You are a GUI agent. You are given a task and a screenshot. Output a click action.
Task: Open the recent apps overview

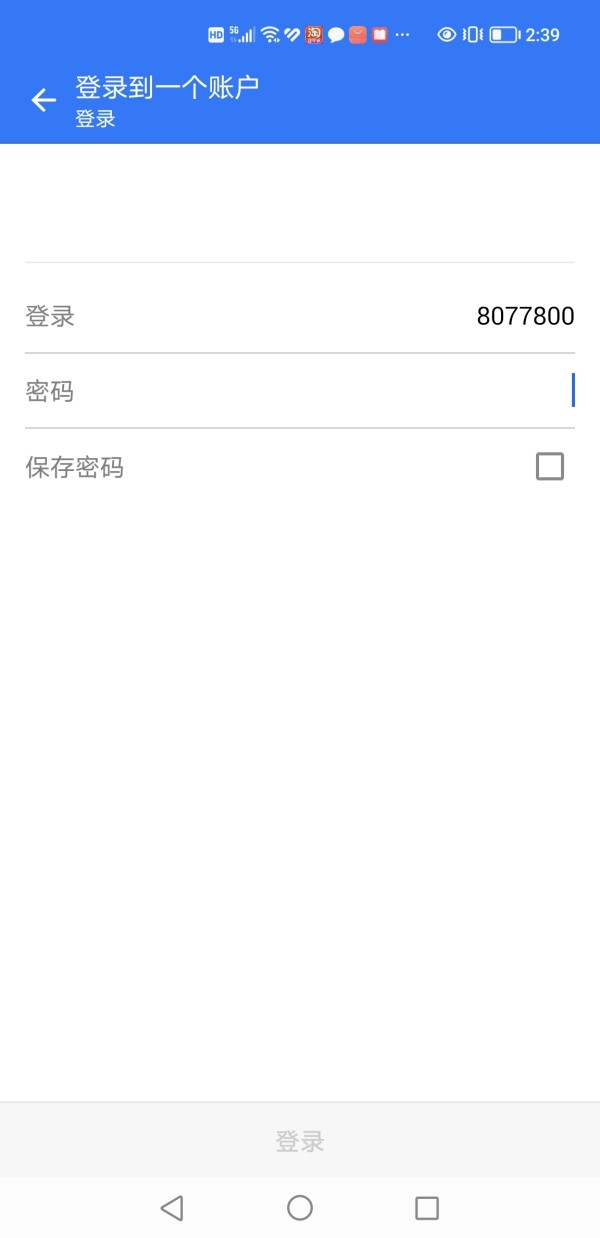pos(427,1208)
